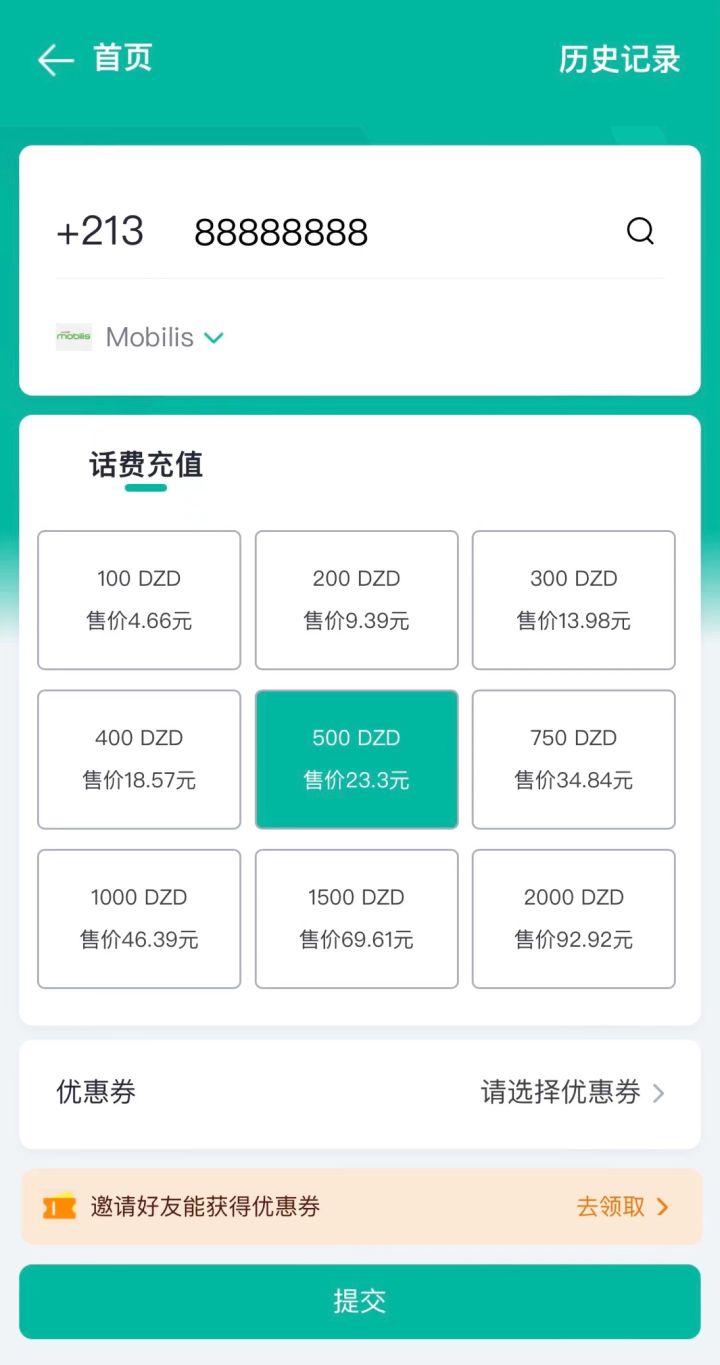Expand the 优惠券 coupon selector
The height and width of the screenshot is (1365, 720).
click(x=575, y=1094)
